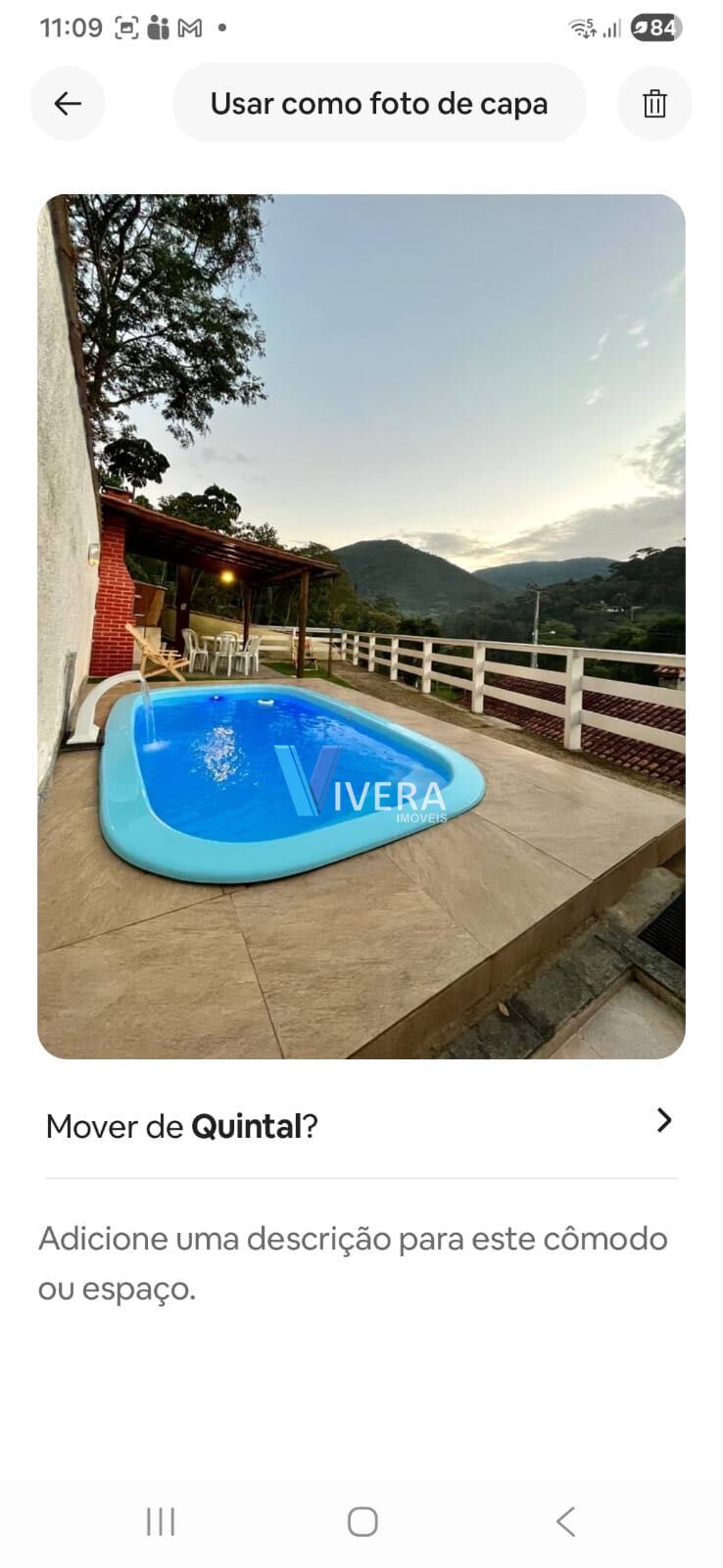Go to the phone home screen
This screenshot has height=1568, width=723.
click(362, 1521)
